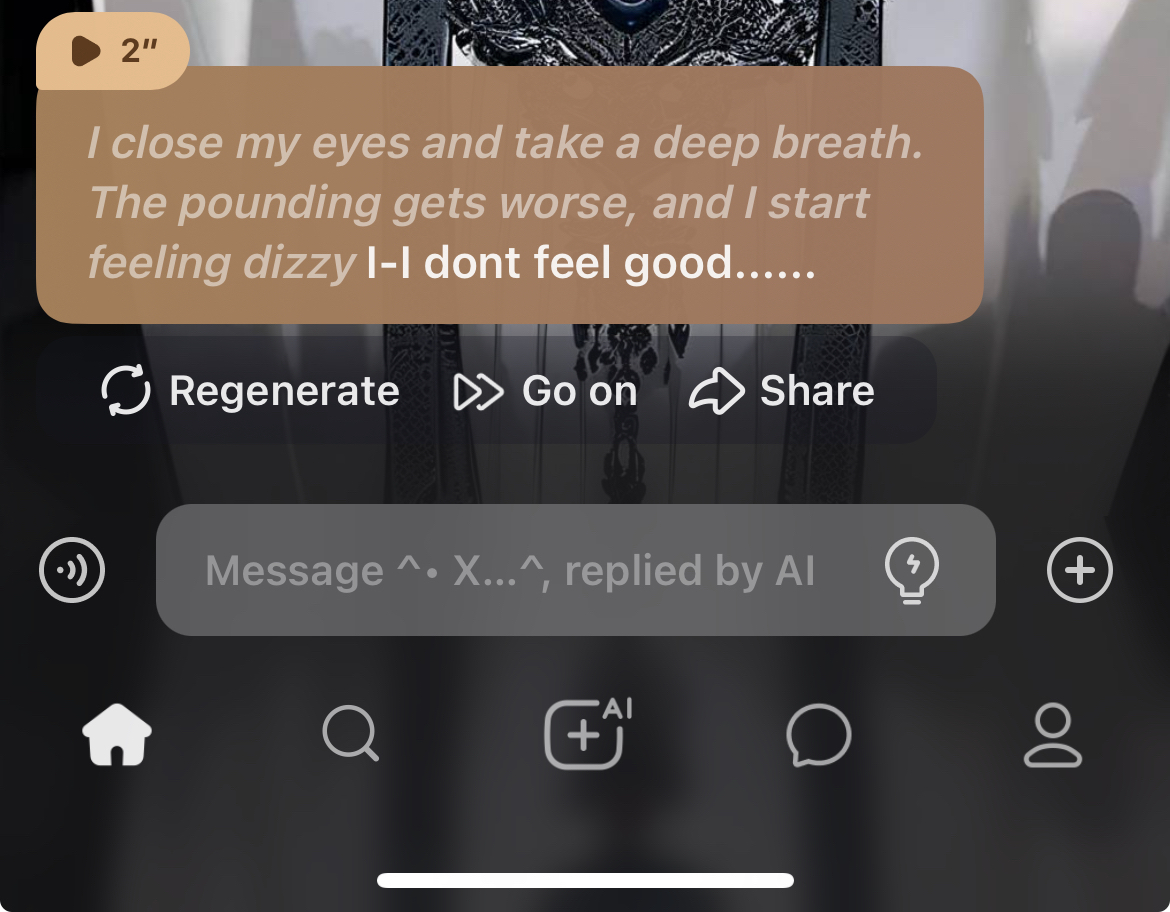This screenshot has height=912, width=1170.
Task: Open the plus attachment menu
Action: 1079,570
